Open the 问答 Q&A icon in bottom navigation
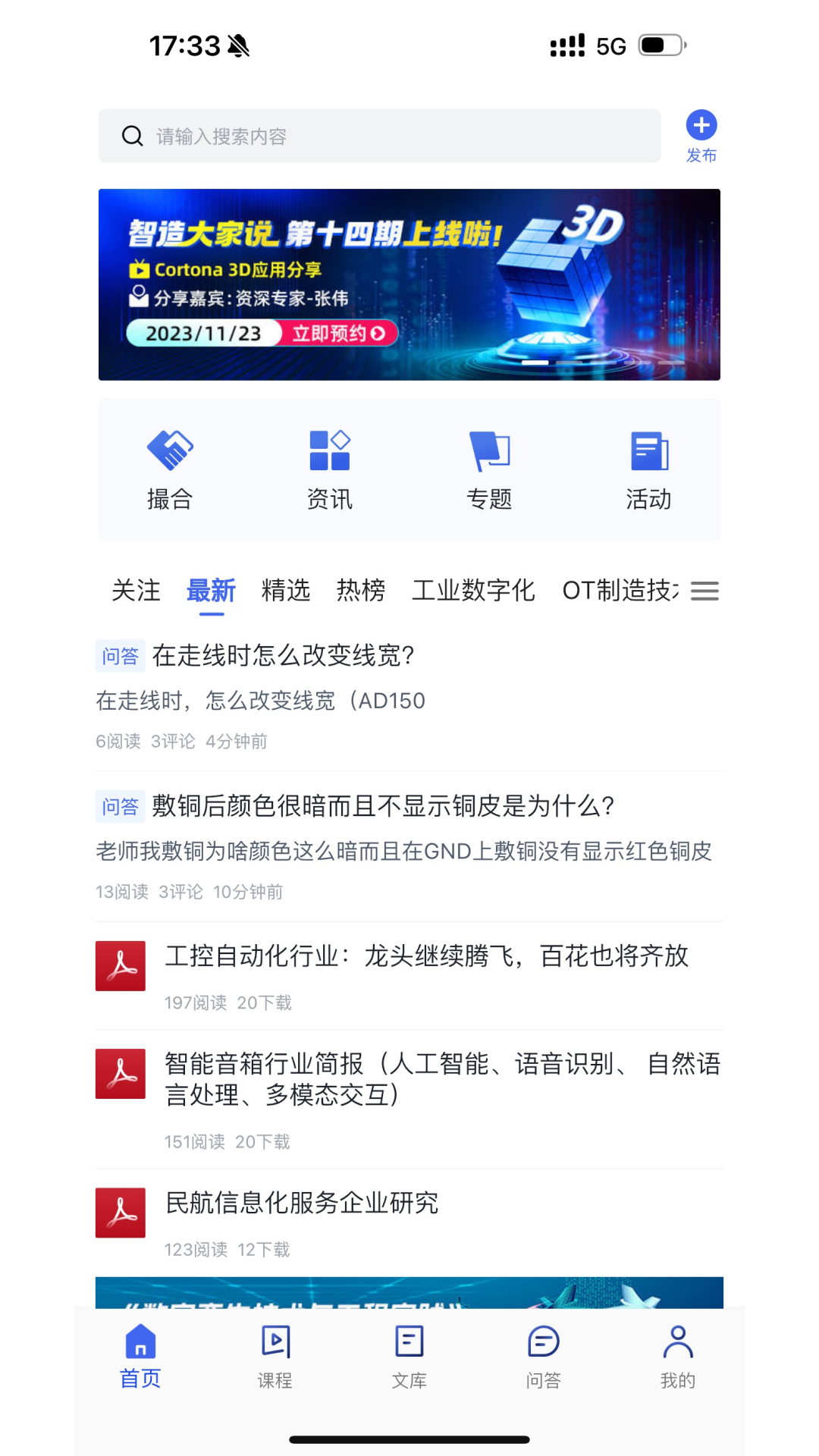Image resolution: width=819 pixels, height=1456 pixels. click(543, 1357)
